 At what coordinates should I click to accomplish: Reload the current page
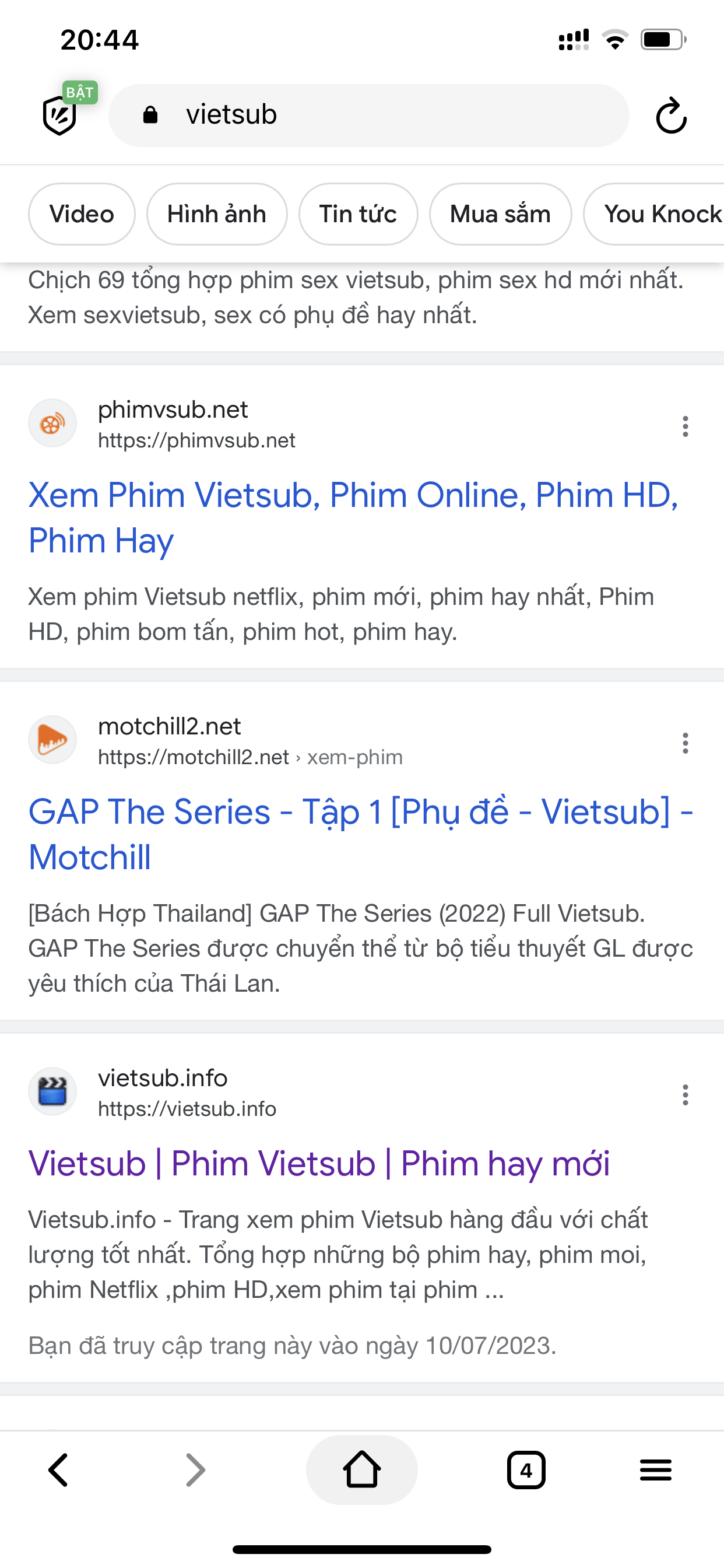point(670,115)
